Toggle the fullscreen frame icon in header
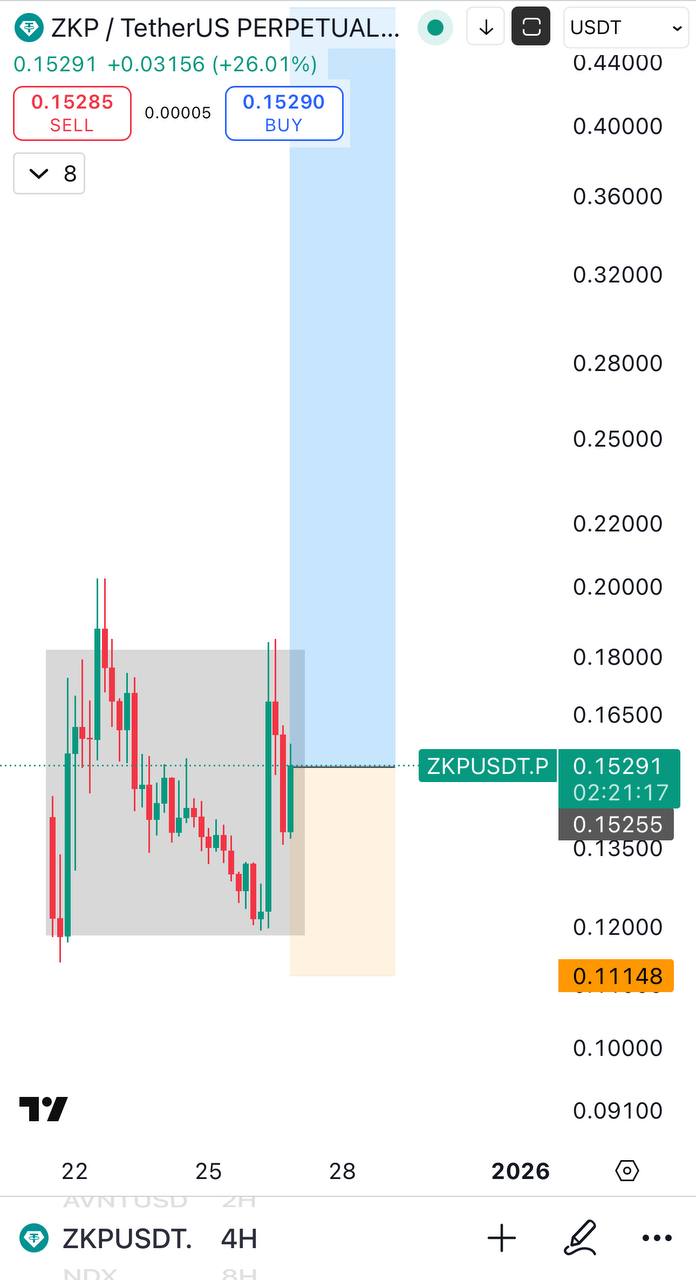This screenshot has height=1280, width=696. [x=531, y=28]
